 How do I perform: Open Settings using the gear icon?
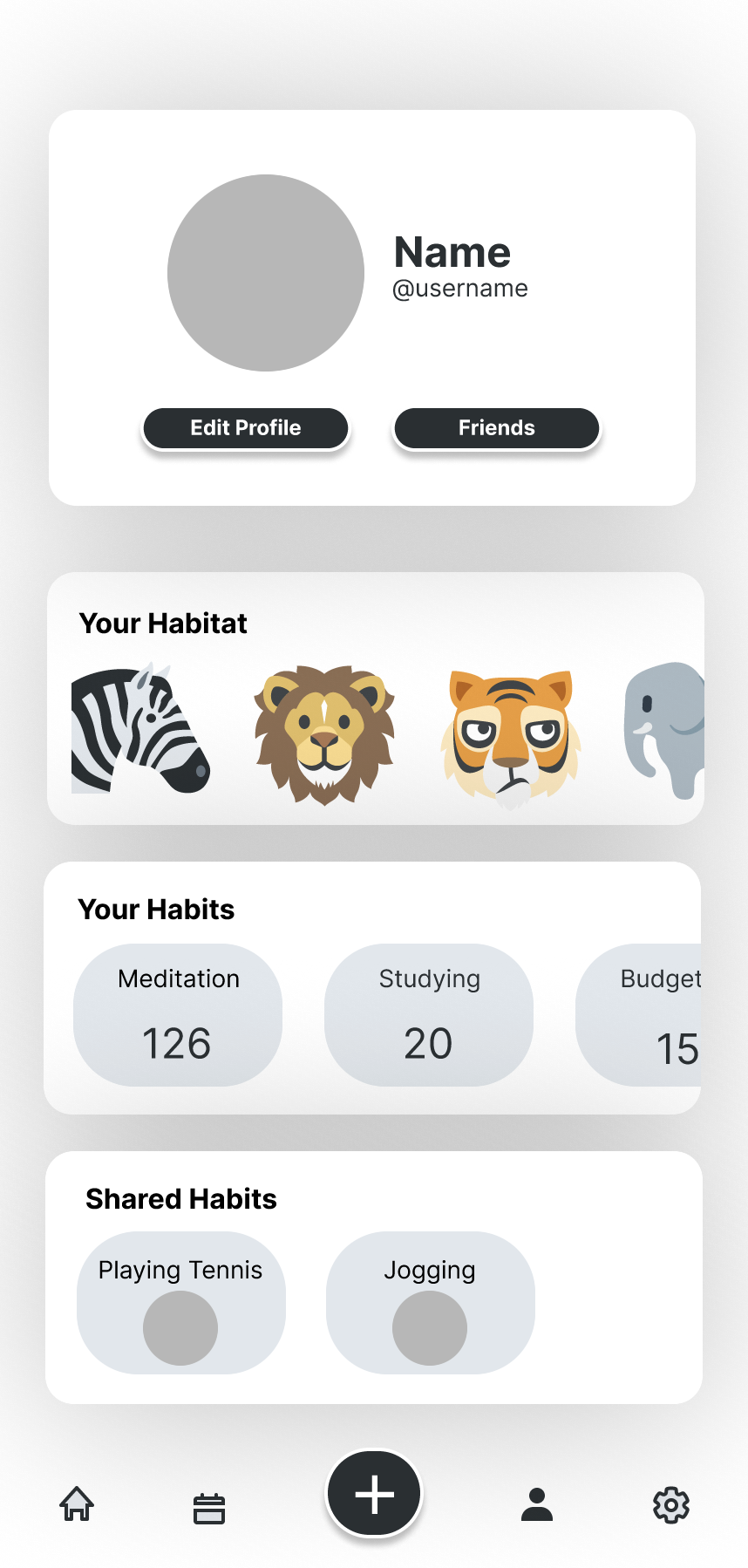coord(670,1503)
